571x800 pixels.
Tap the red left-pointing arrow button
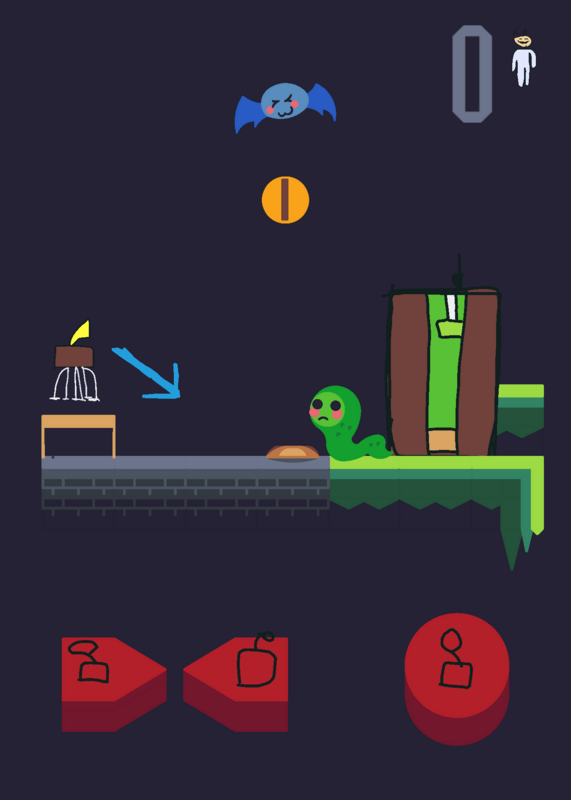point(236,684)
